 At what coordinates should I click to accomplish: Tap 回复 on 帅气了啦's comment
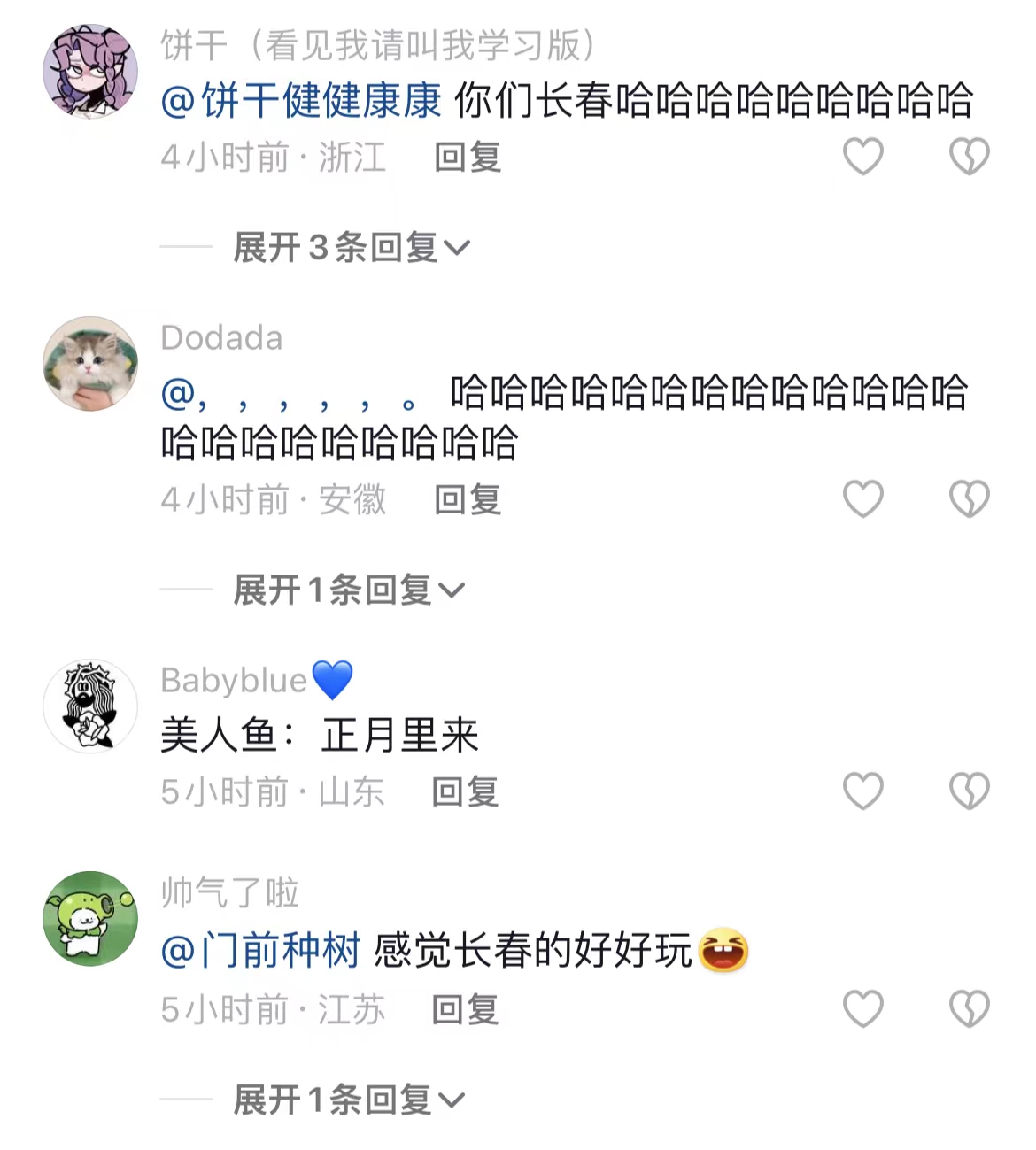click(463, 1008)
